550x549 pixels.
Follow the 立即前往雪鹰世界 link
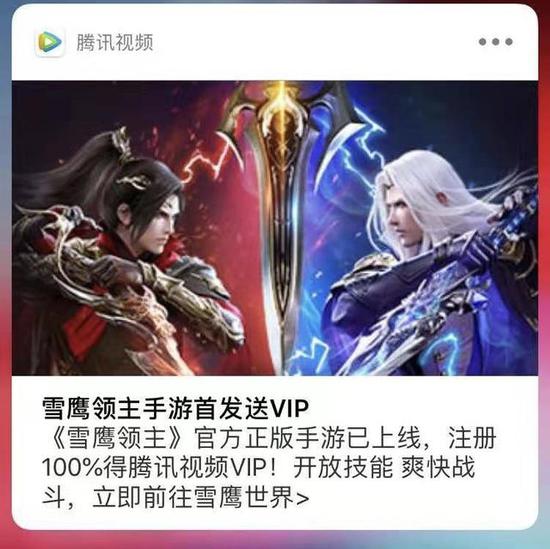(201, 497)
